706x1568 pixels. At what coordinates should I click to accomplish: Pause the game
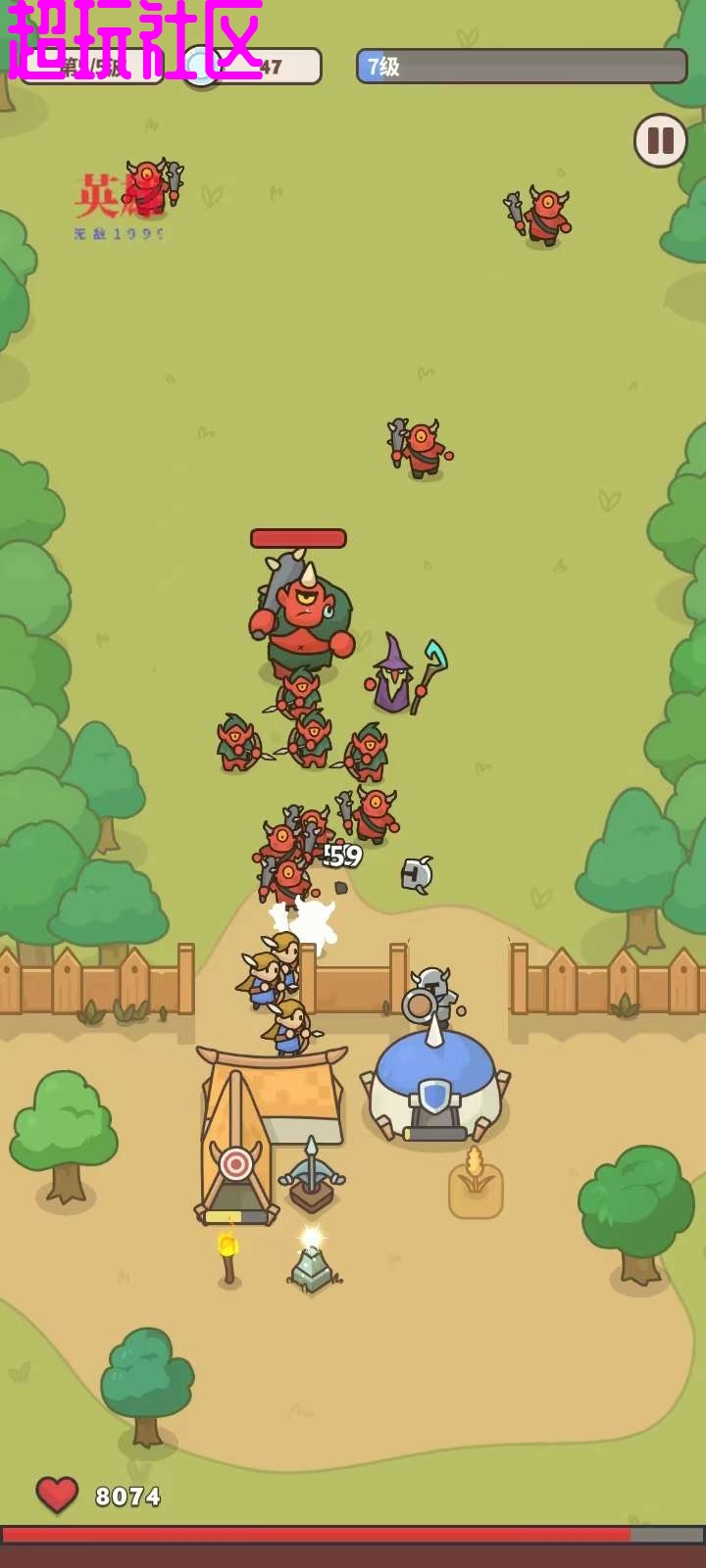pos(660,141)
